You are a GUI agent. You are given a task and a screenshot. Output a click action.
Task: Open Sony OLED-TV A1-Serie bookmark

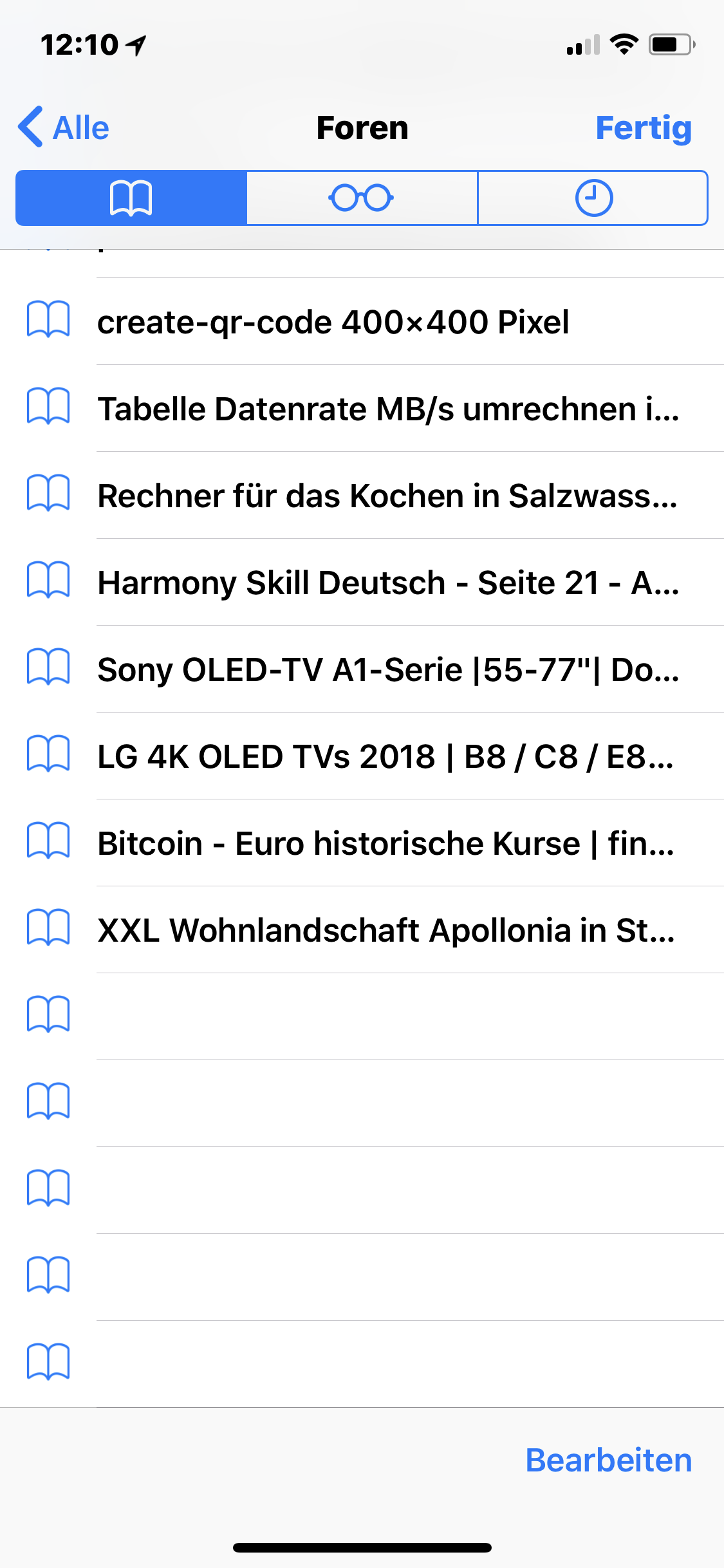click(x=387, y=669)
